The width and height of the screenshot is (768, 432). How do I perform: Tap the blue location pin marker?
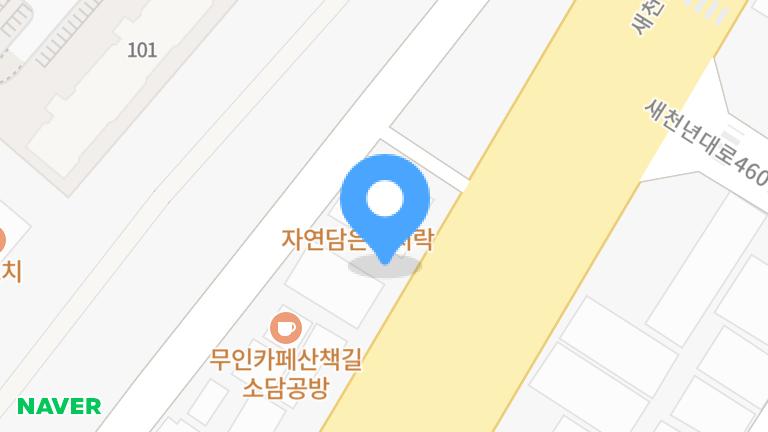pyautogui.click(x=385, y=203)
